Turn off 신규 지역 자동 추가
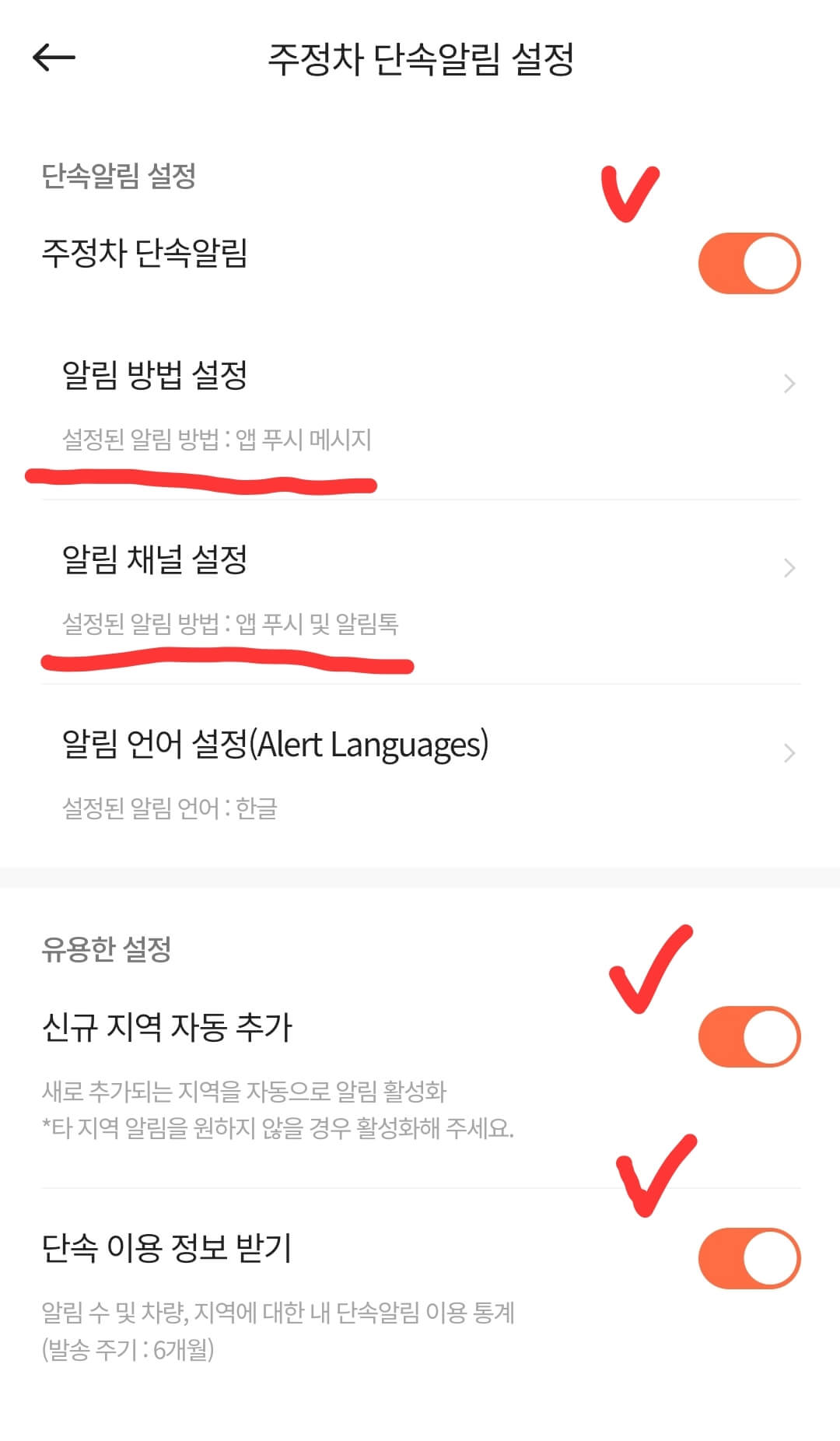840x1441 pixels. click(748, 1036)
